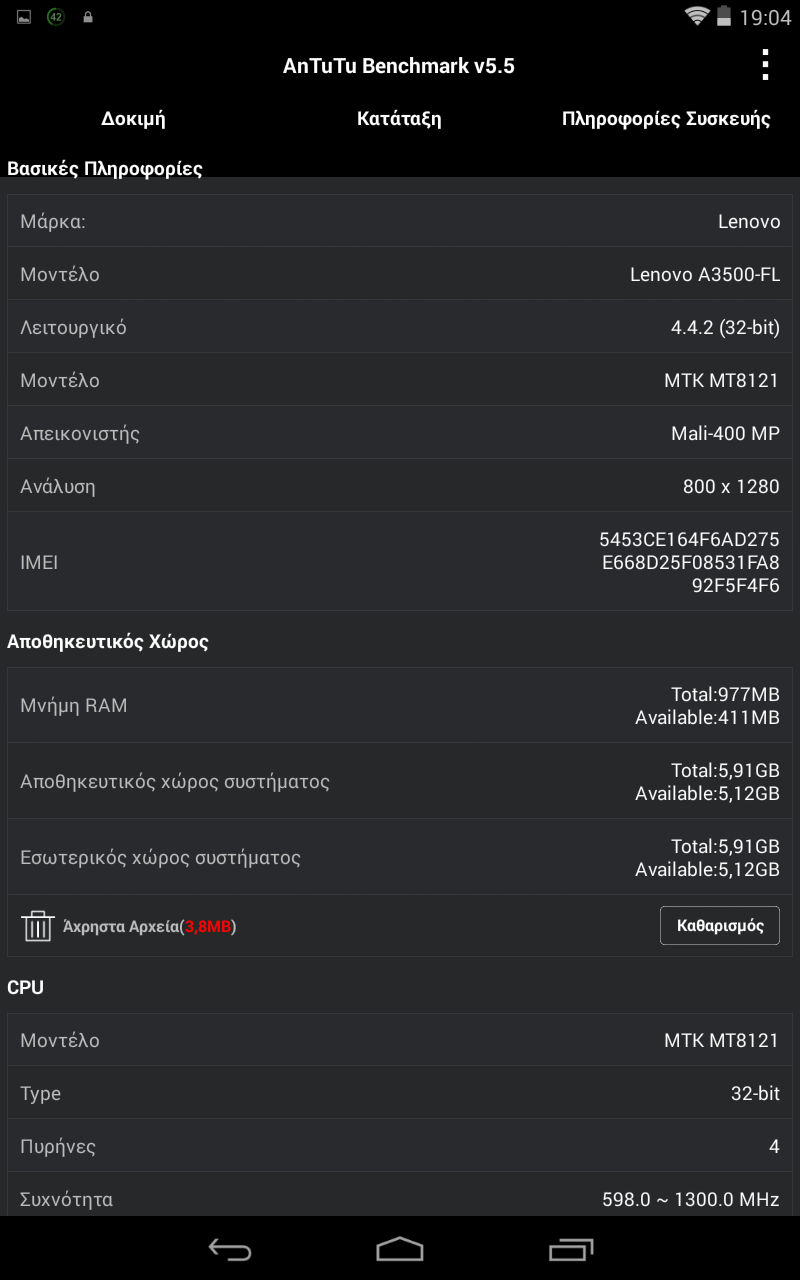The height and width of the screenshot is (1280, 800).
Task: Open the recent apps view
Action: point(571,1248)
